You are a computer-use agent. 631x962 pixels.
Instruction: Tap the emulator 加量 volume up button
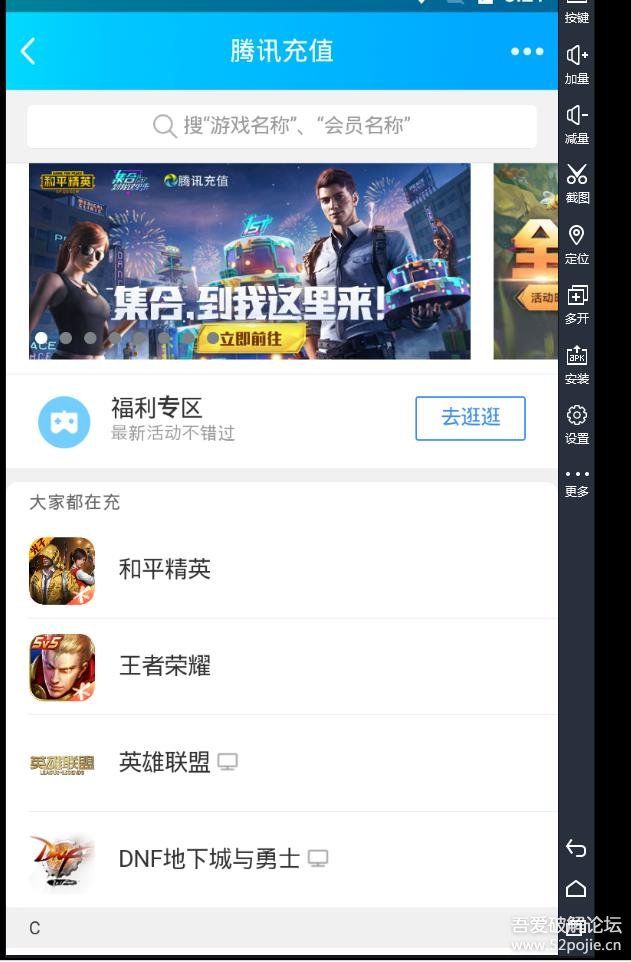(576, 62)
